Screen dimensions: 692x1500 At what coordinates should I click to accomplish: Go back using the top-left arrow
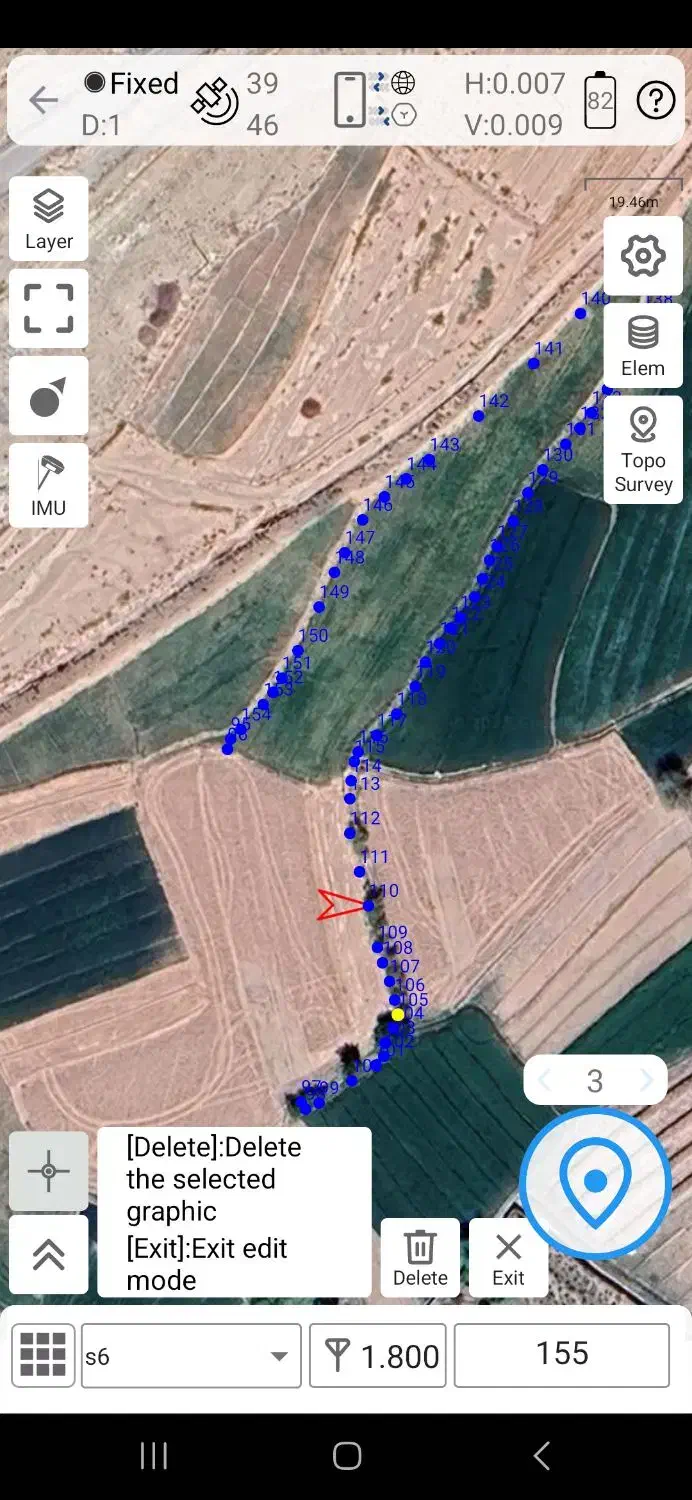pyautogui.click(x=43, y=100)
